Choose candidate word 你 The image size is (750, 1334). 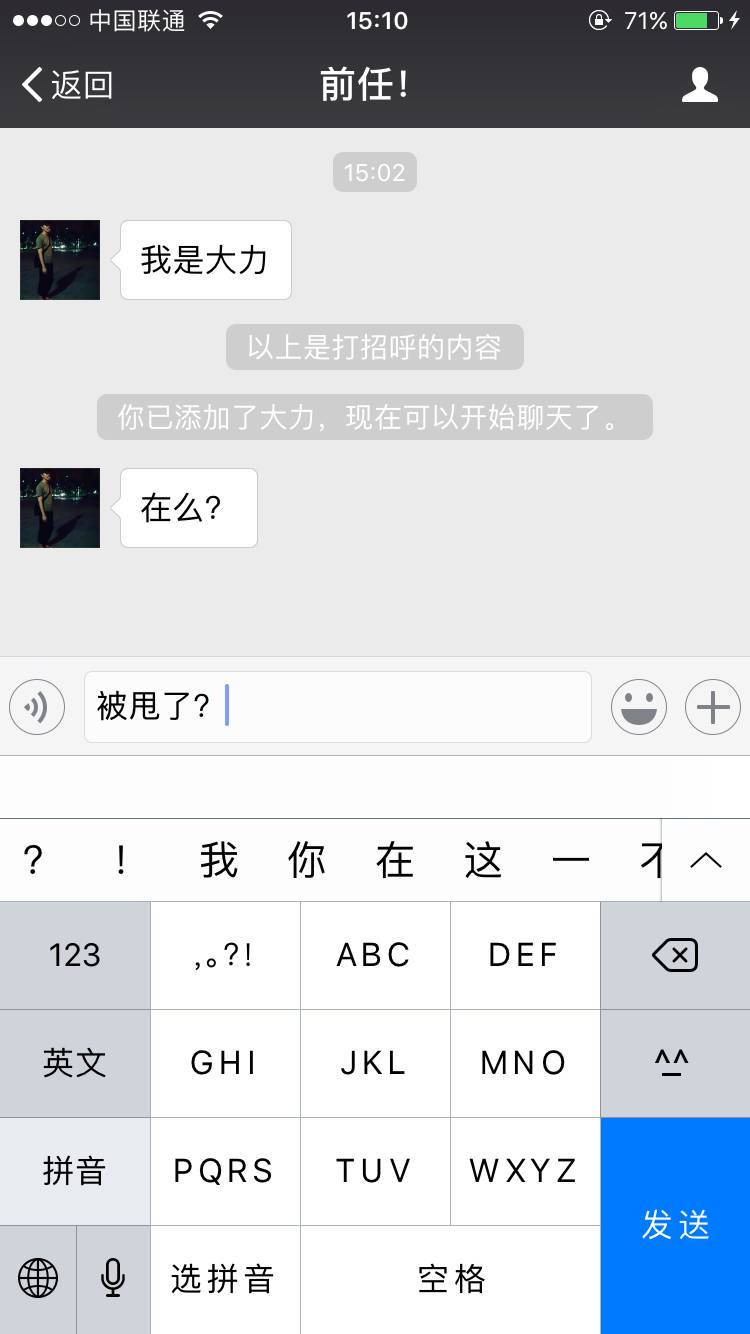(307, 860)
